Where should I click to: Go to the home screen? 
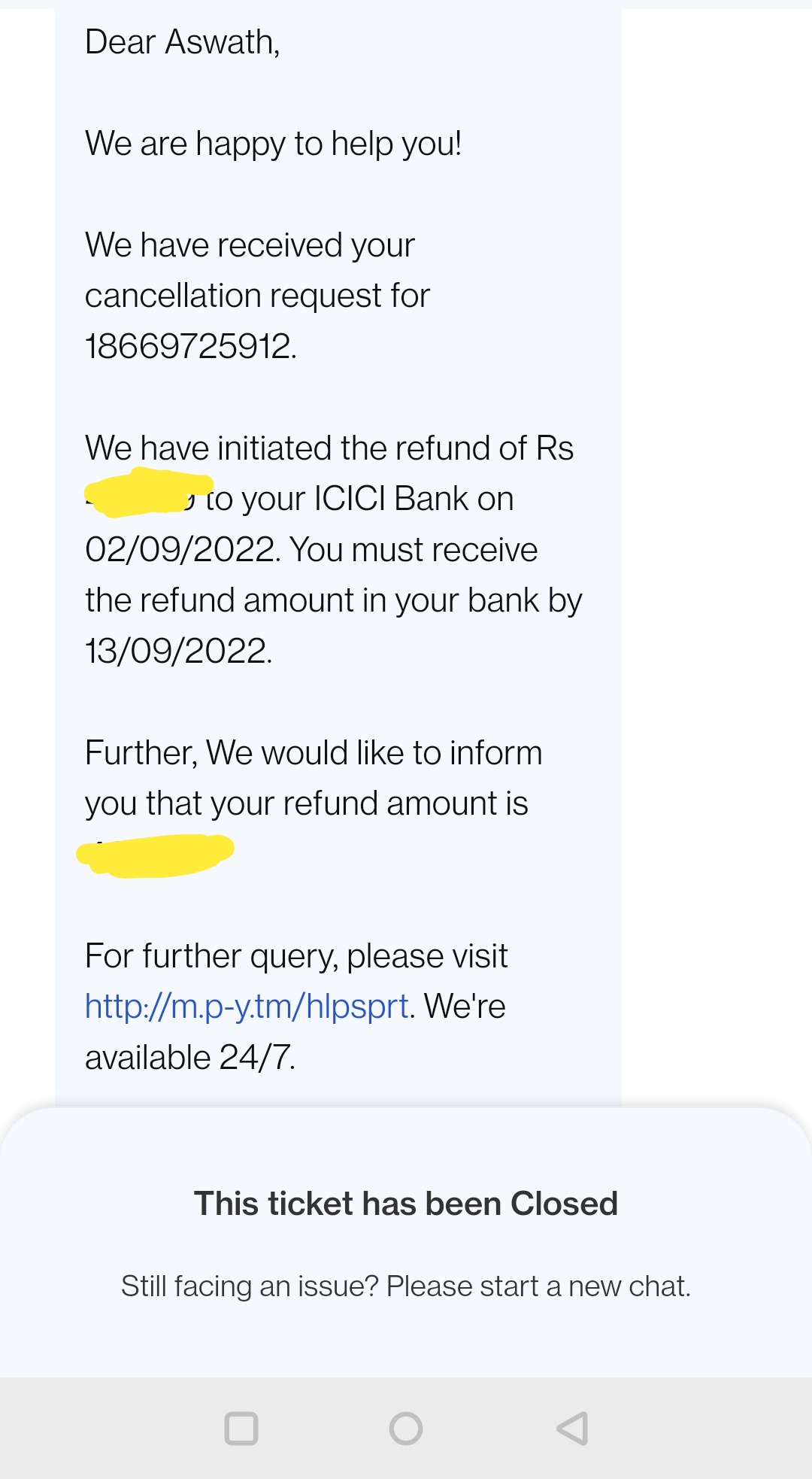click(406, 1429)
